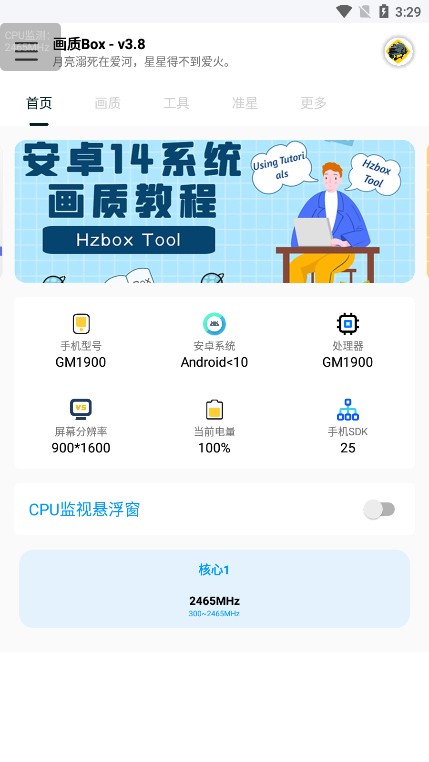The image size is (429, 762).
Task: Switch to the 画质 tab
Action: [107, 103]
